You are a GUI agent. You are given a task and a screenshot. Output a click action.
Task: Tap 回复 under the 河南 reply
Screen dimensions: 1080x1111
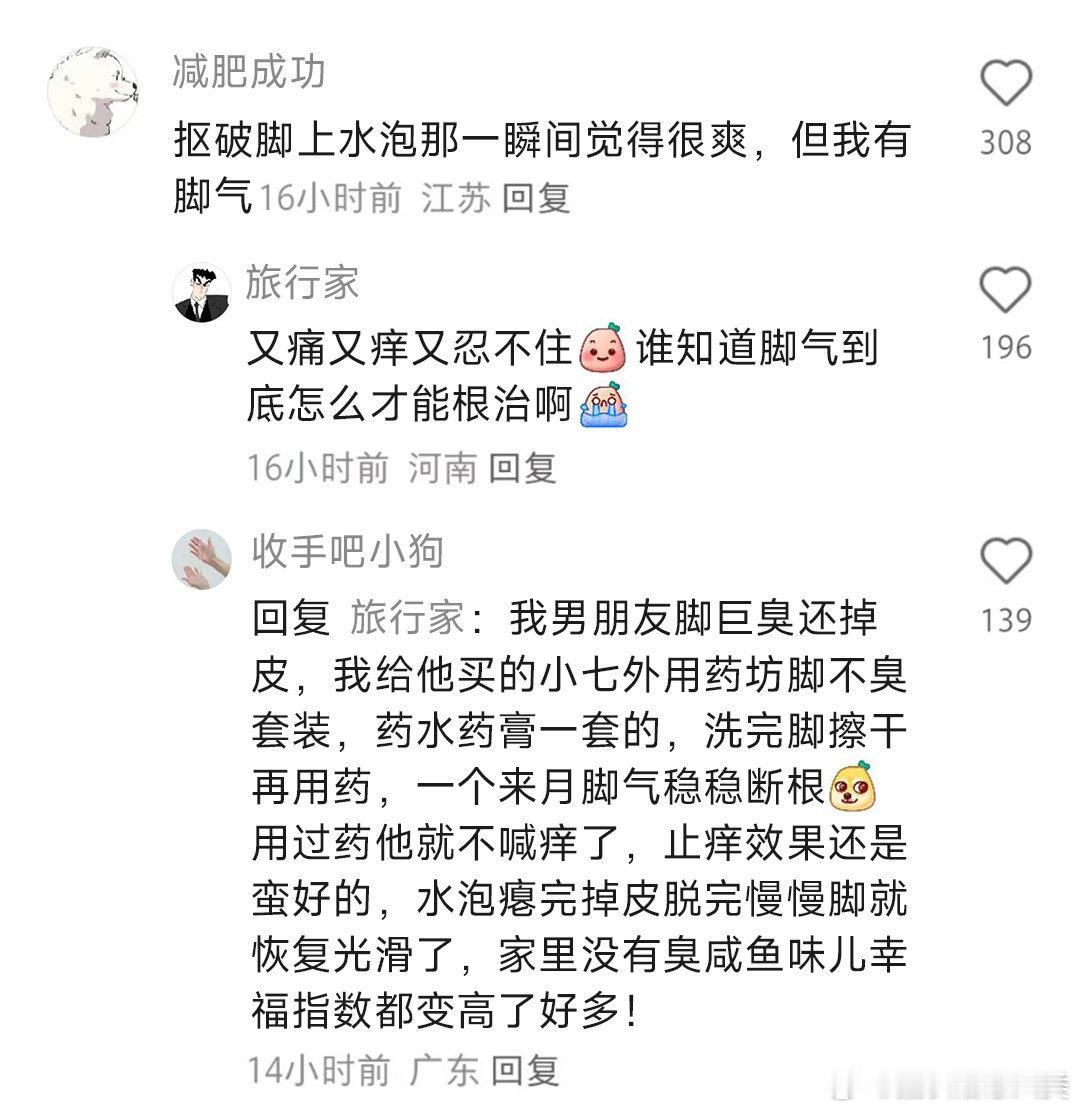(x=525, y=466)
